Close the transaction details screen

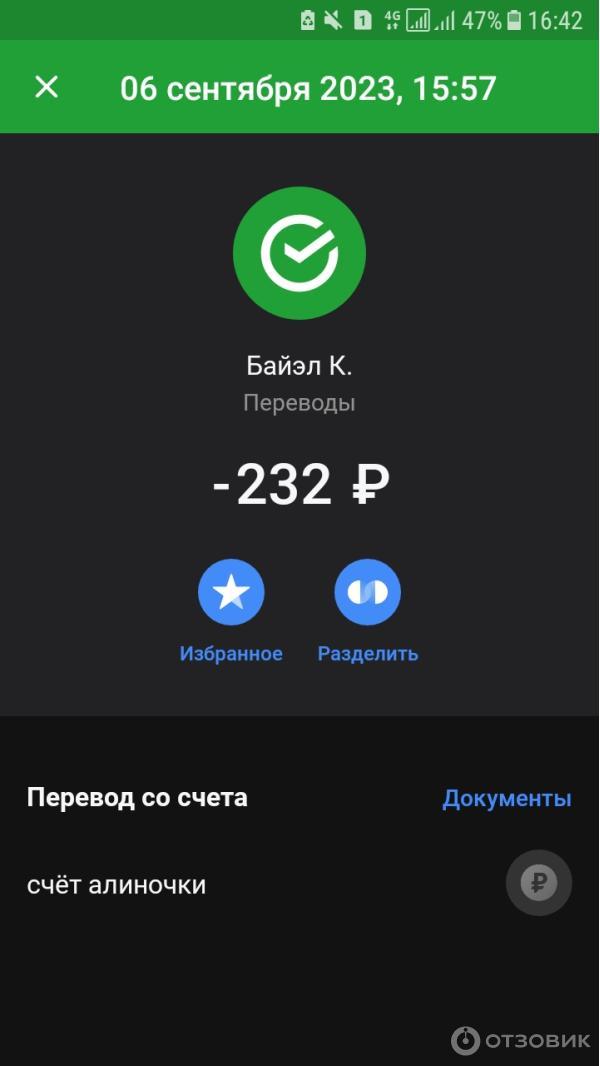47,87
